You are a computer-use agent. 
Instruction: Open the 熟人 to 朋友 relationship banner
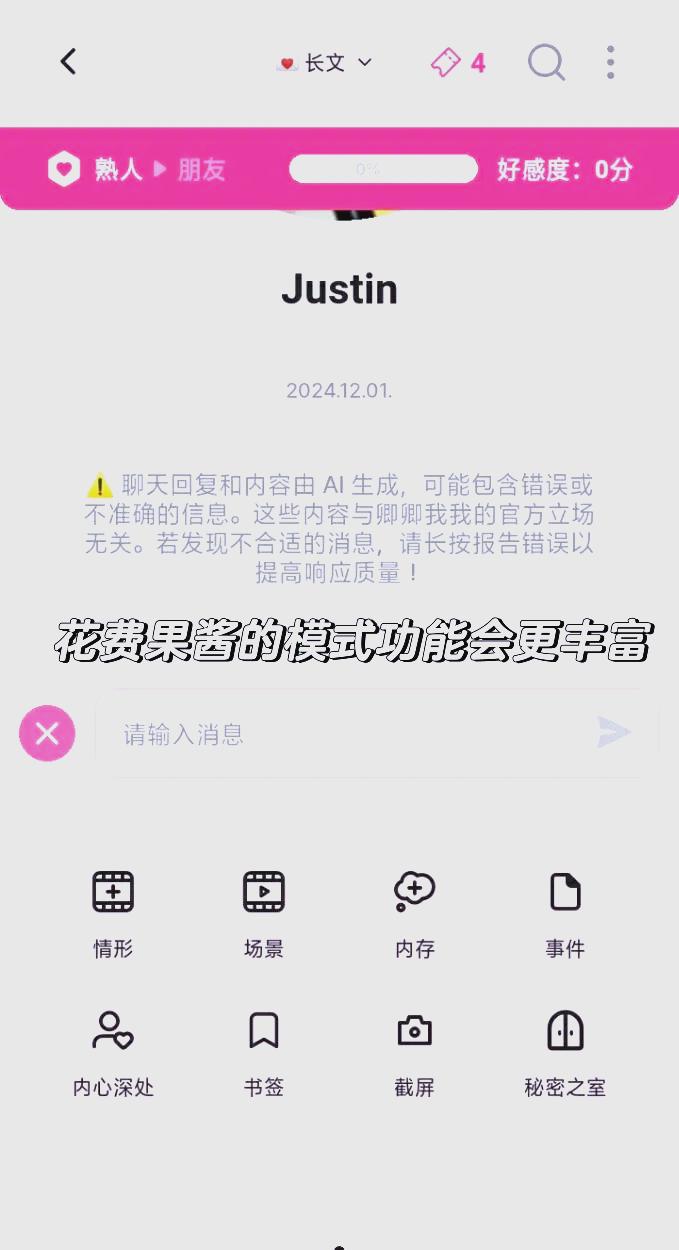136,169
